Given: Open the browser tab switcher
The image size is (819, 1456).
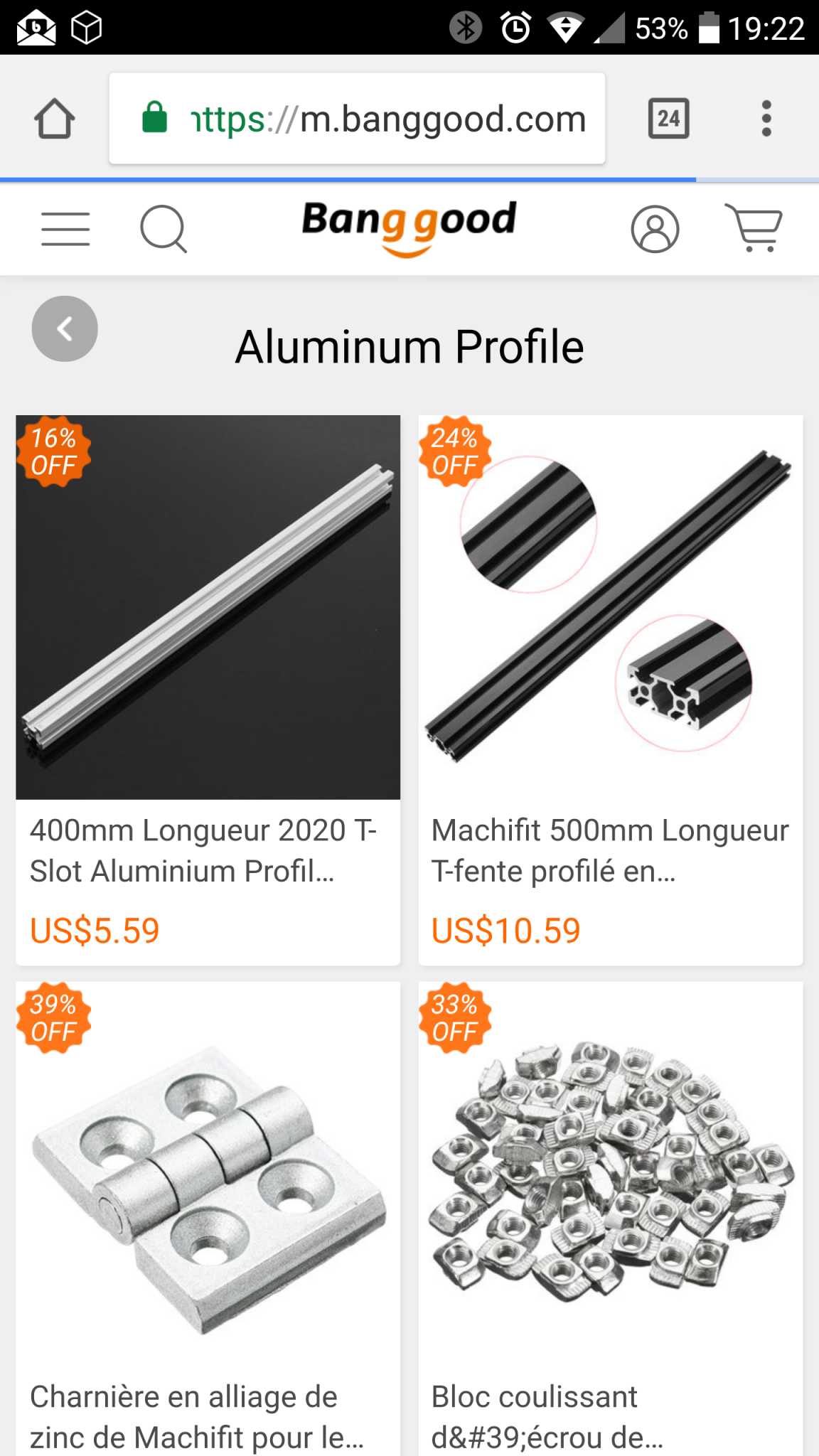Looking at the screenshot, I should pos(668,119).
